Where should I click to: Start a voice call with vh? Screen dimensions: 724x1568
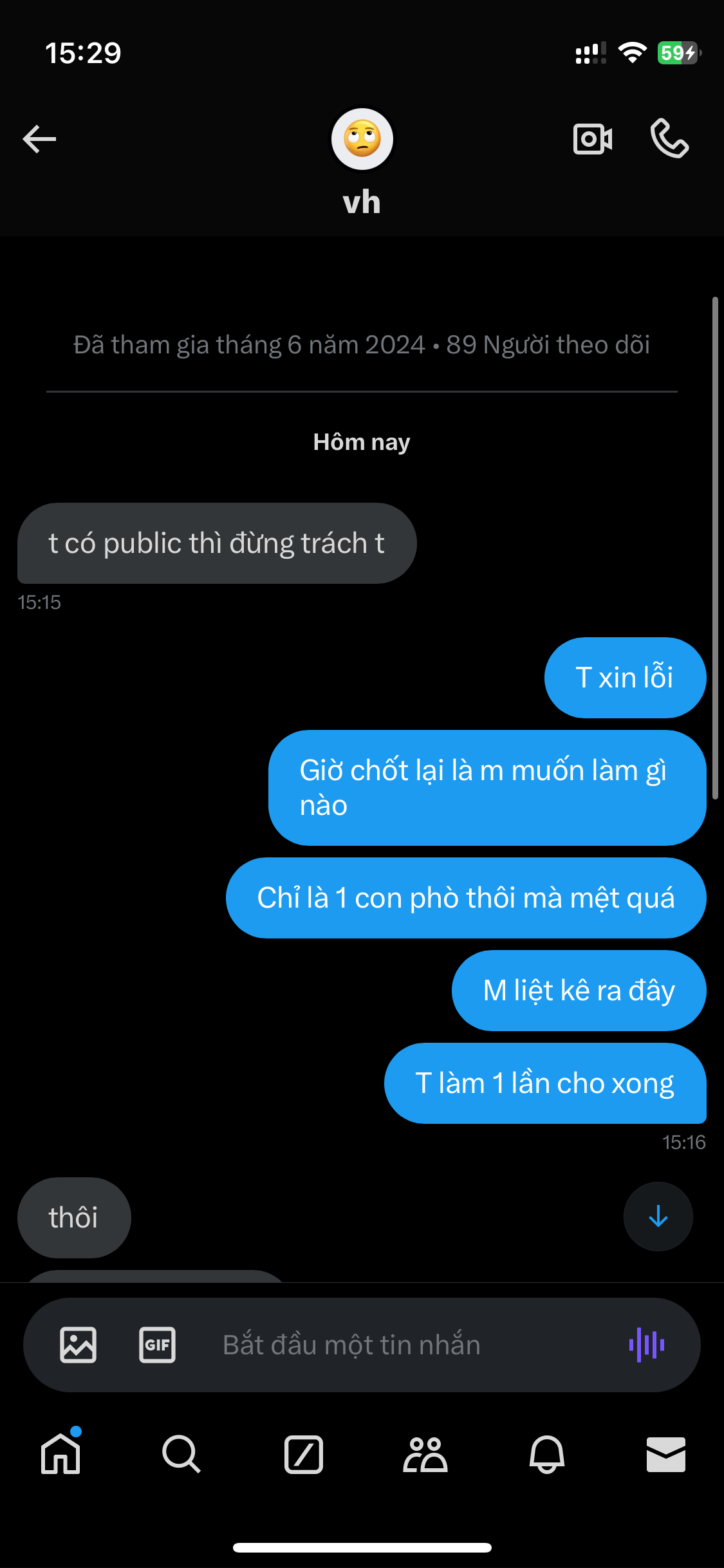pyautogui.click(x=669, y=139)
